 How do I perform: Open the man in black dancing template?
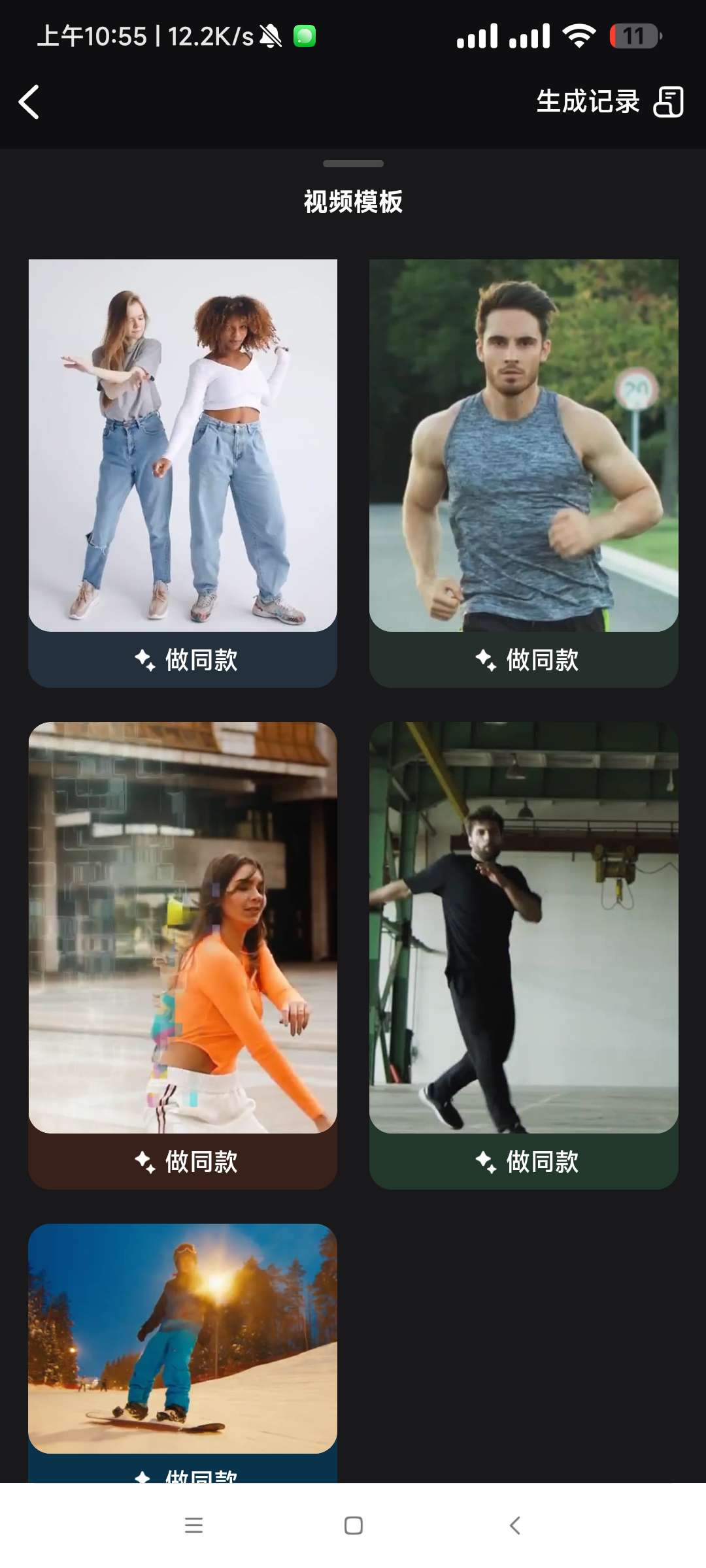coord(524,928)
